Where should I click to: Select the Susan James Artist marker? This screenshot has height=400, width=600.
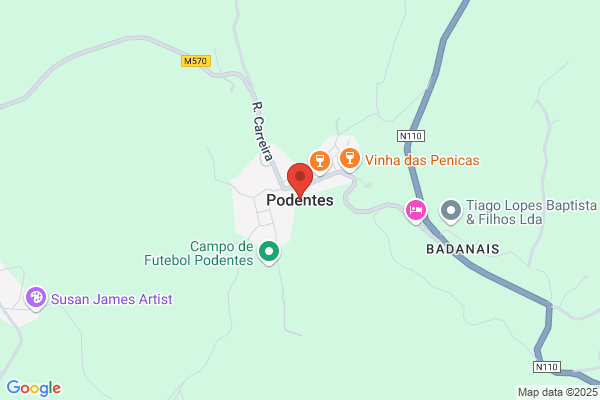pos(36,299)
